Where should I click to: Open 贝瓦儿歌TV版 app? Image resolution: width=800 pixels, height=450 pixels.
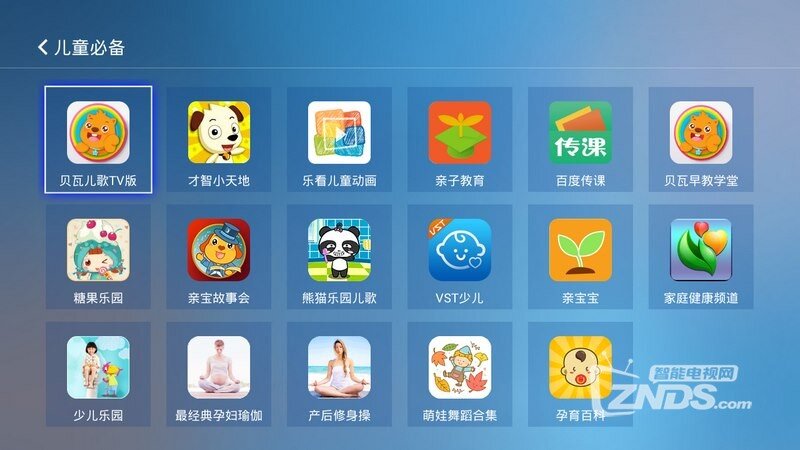tap(98, 140)
